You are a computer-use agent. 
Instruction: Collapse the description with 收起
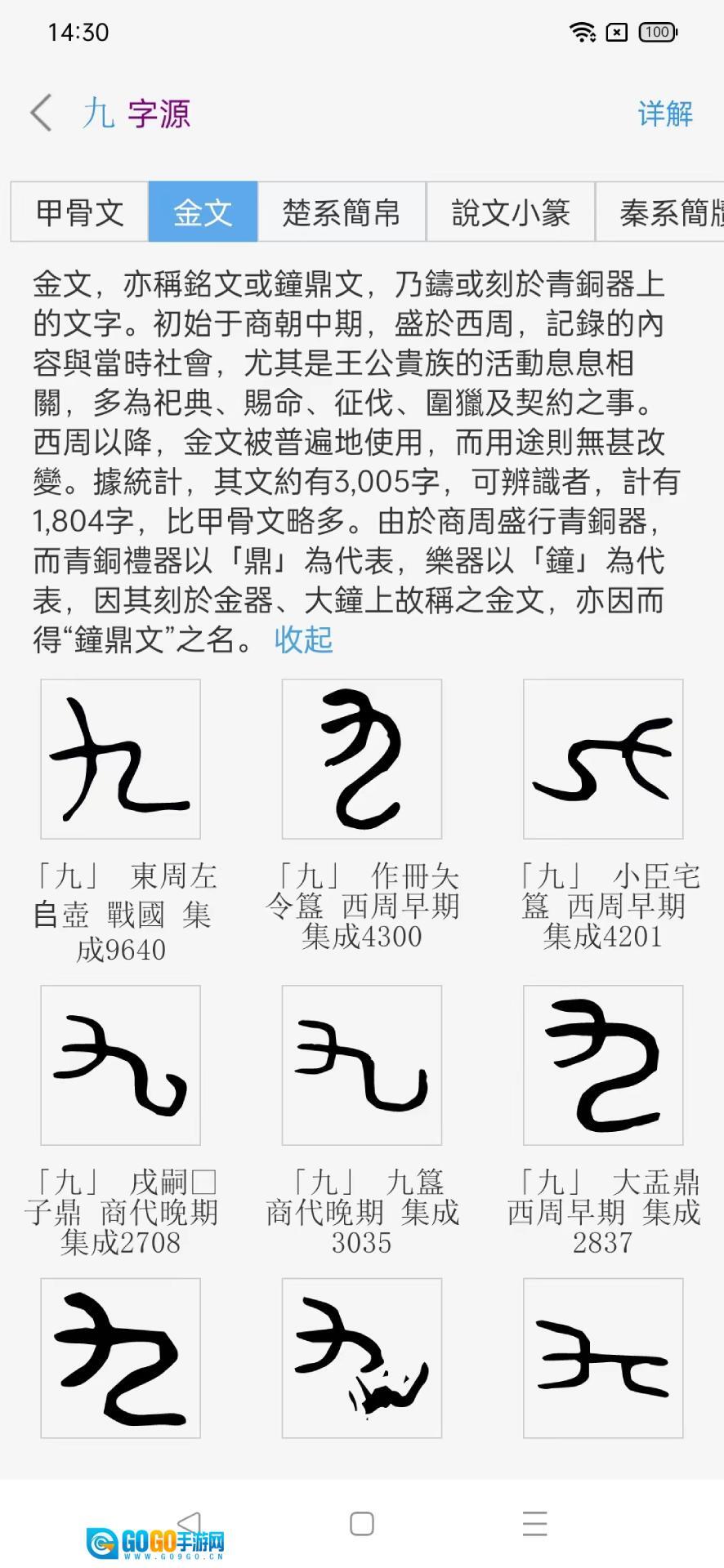tap(303, 639)
